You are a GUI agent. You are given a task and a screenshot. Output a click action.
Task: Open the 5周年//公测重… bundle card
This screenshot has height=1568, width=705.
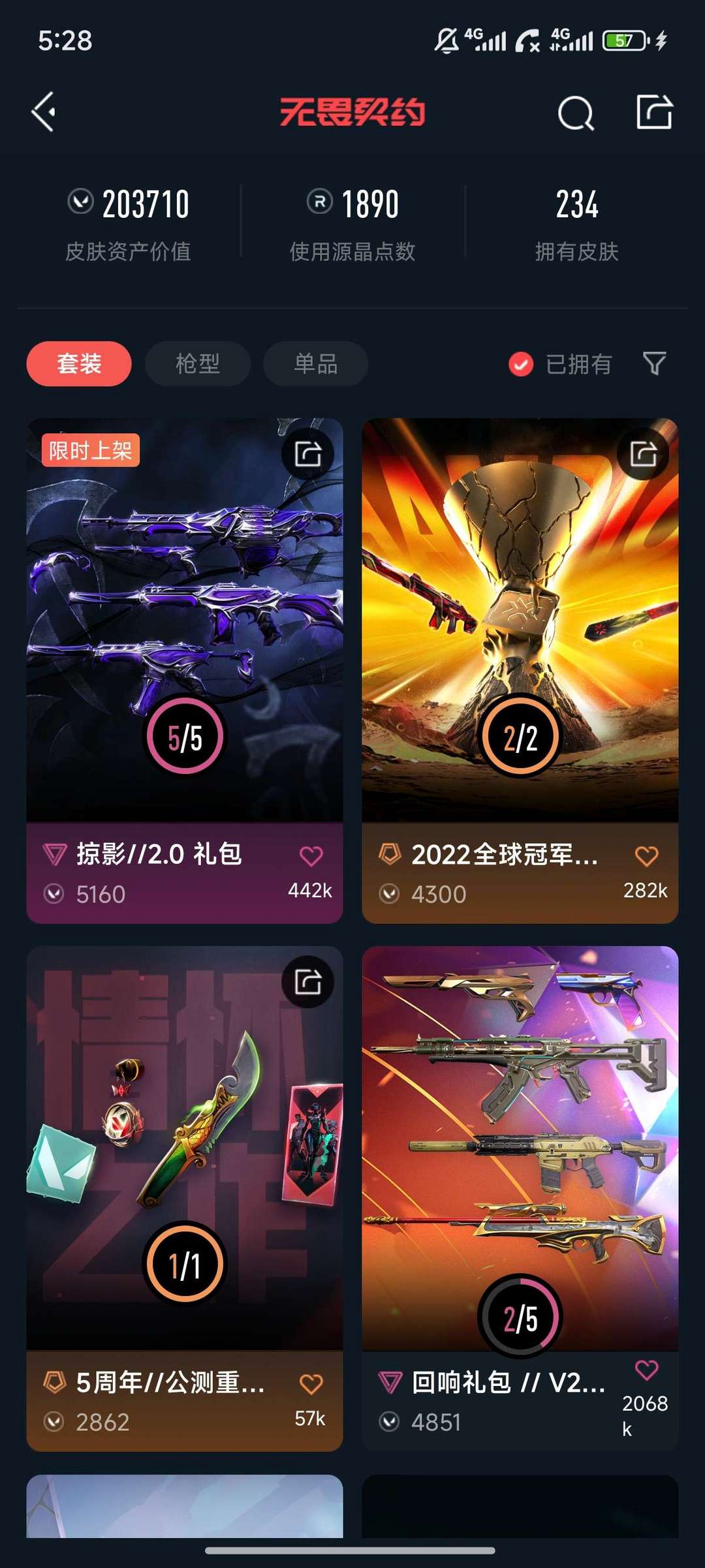pyautogui.click(x=185, y=1148)
